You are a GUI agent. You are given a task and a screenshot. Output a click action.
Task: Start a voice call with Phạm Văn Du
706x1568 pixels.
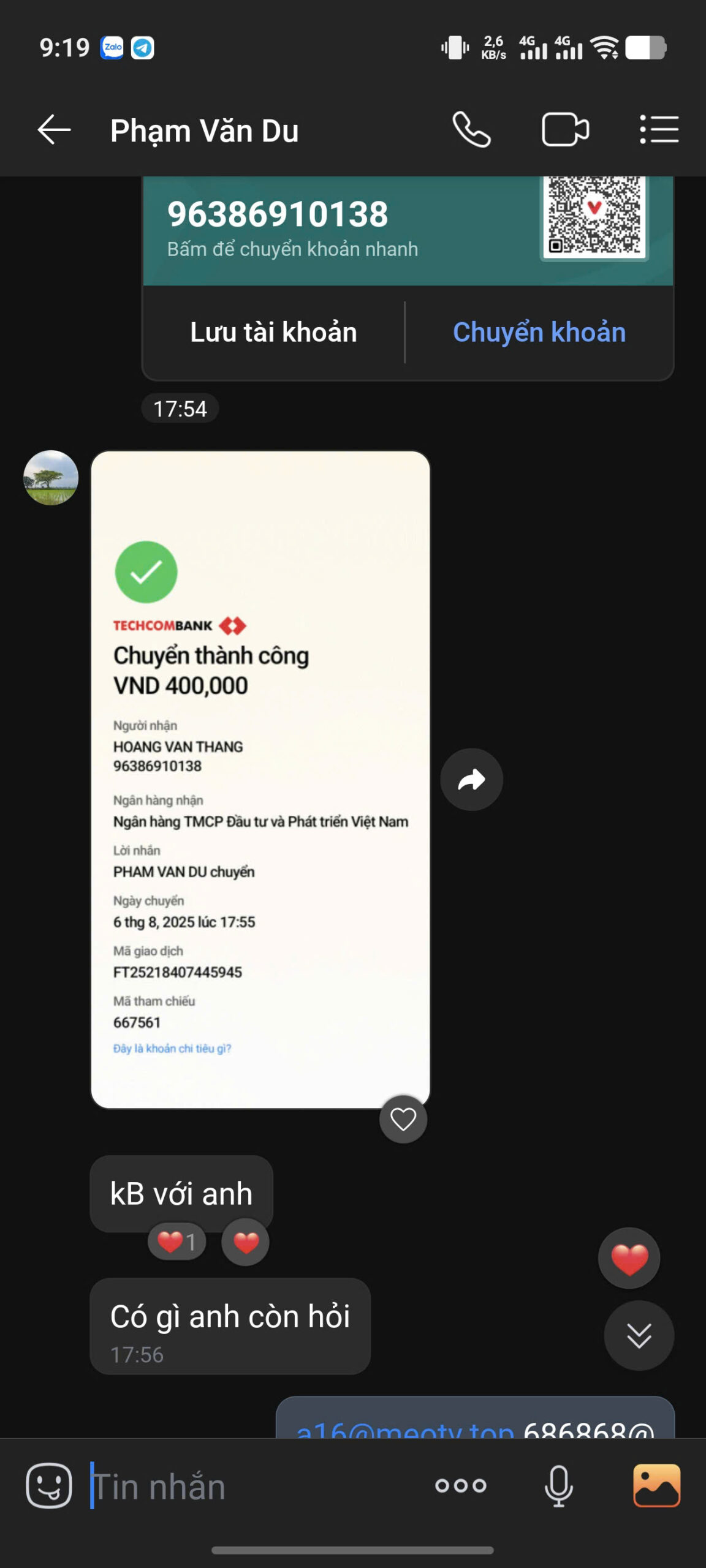tap(471, 129)
